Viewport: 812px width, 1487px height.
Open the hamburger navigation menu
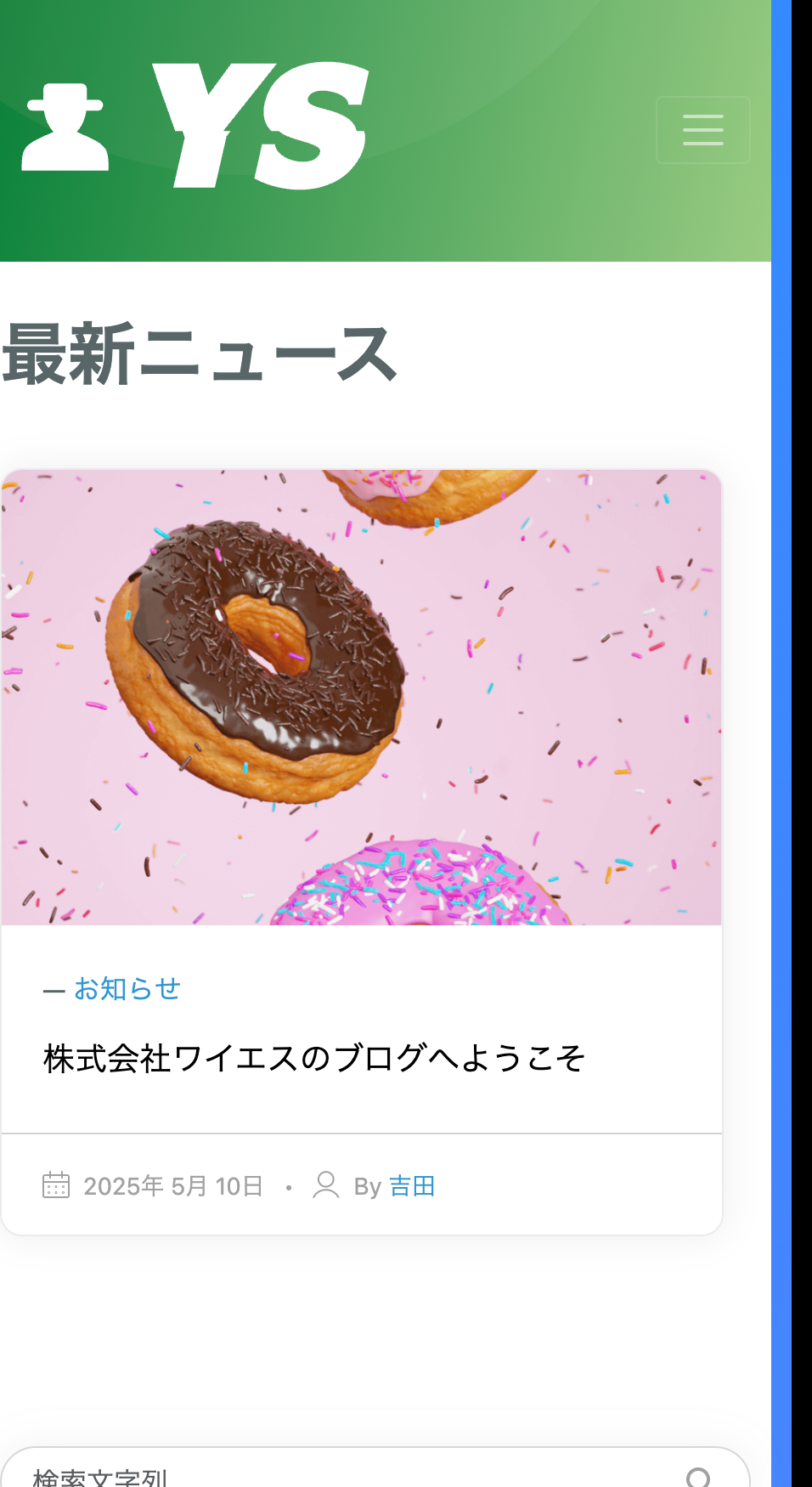tap(702, 130)
